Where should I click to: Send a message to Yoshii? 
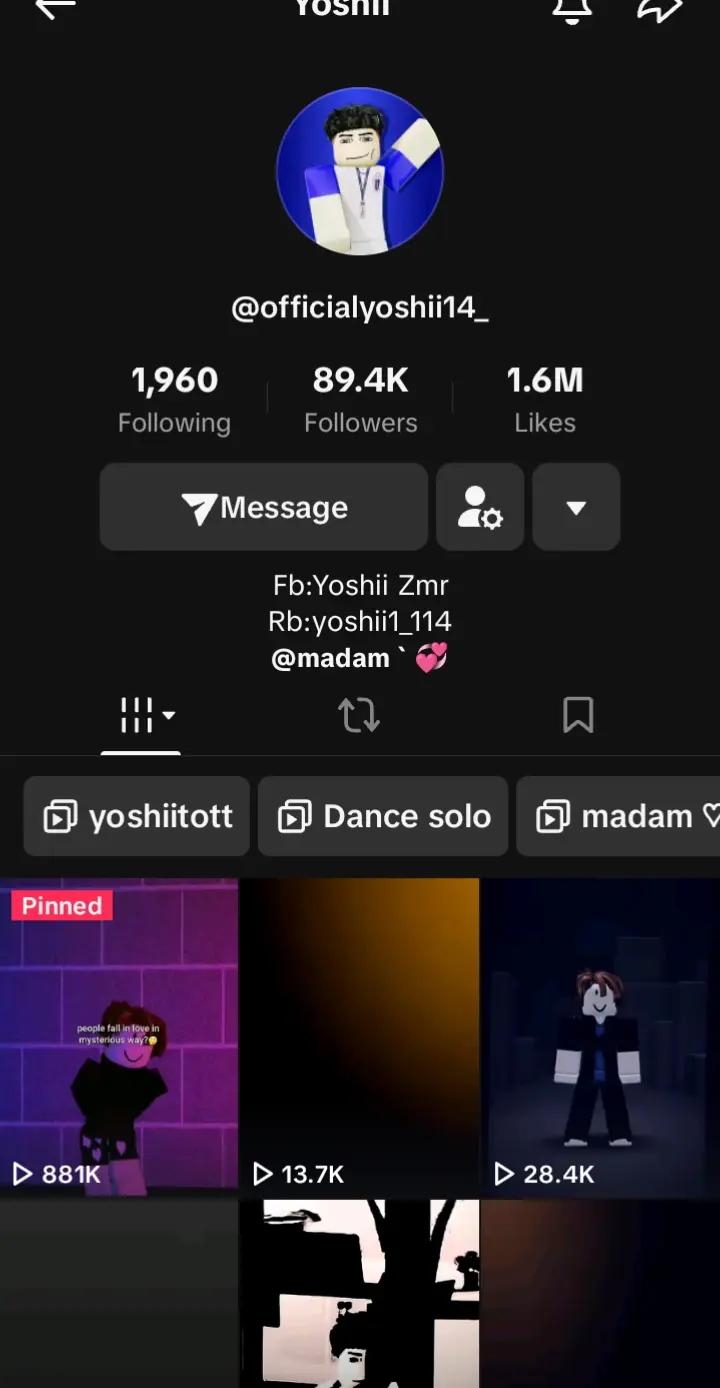(264, 507)
